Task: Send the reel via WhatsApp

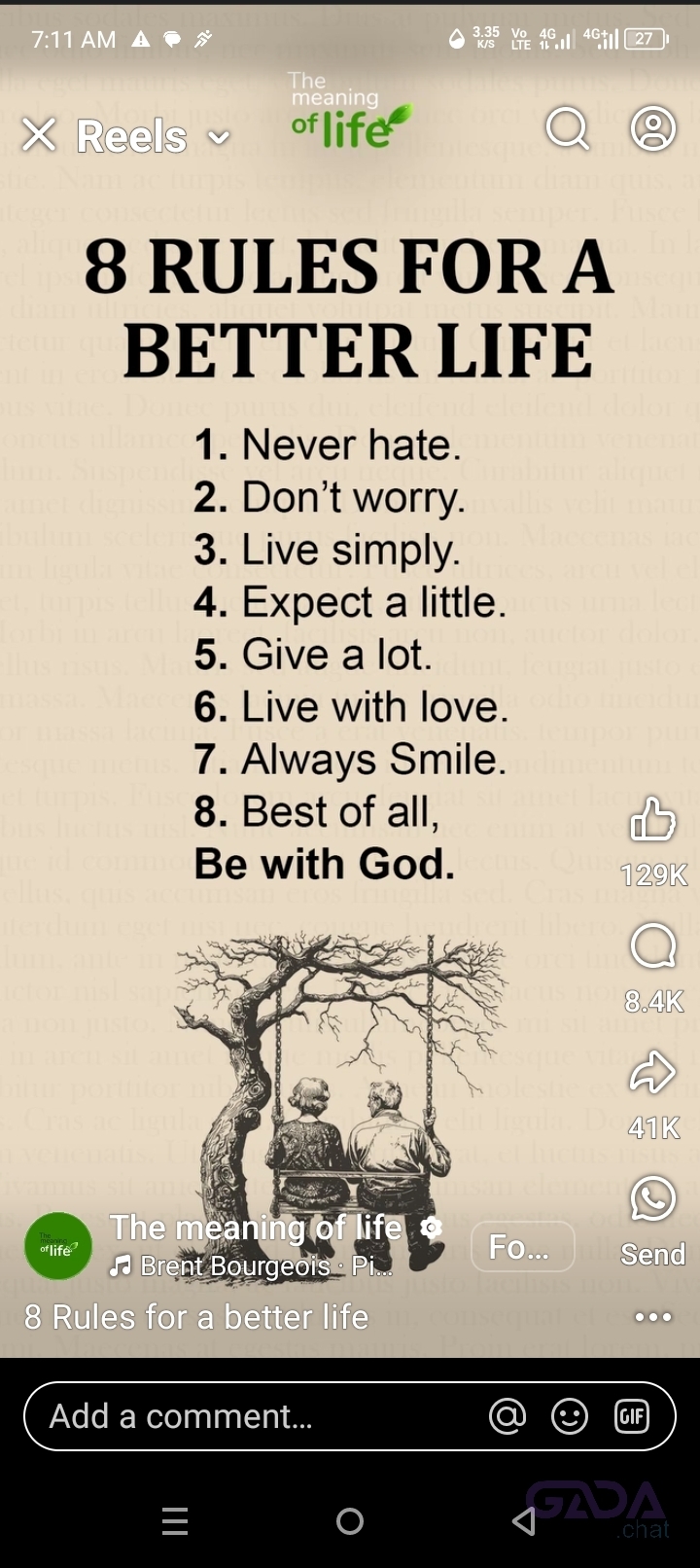Action: tap(653, 1198)
